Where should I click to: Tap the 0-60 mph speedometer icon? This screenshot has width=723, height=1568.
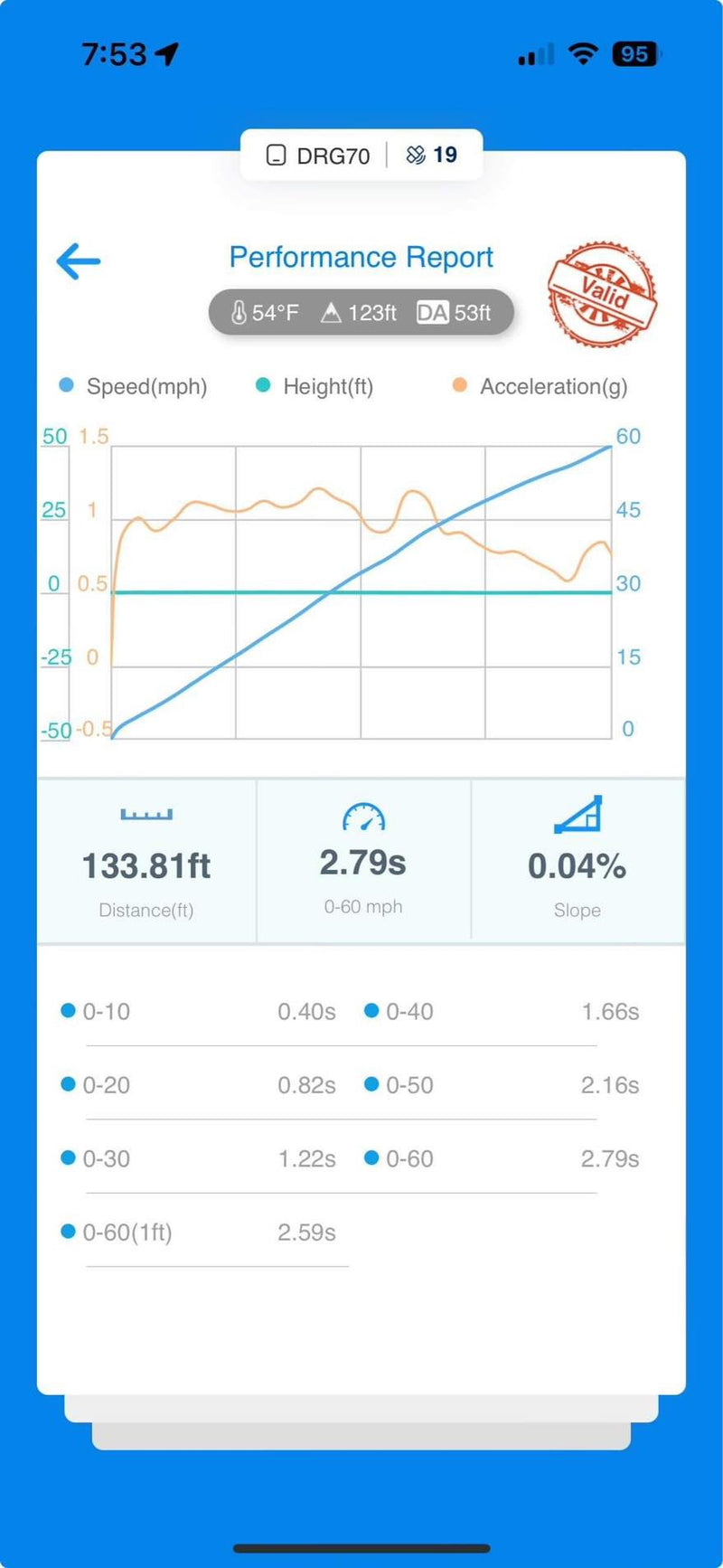(362, 814)
